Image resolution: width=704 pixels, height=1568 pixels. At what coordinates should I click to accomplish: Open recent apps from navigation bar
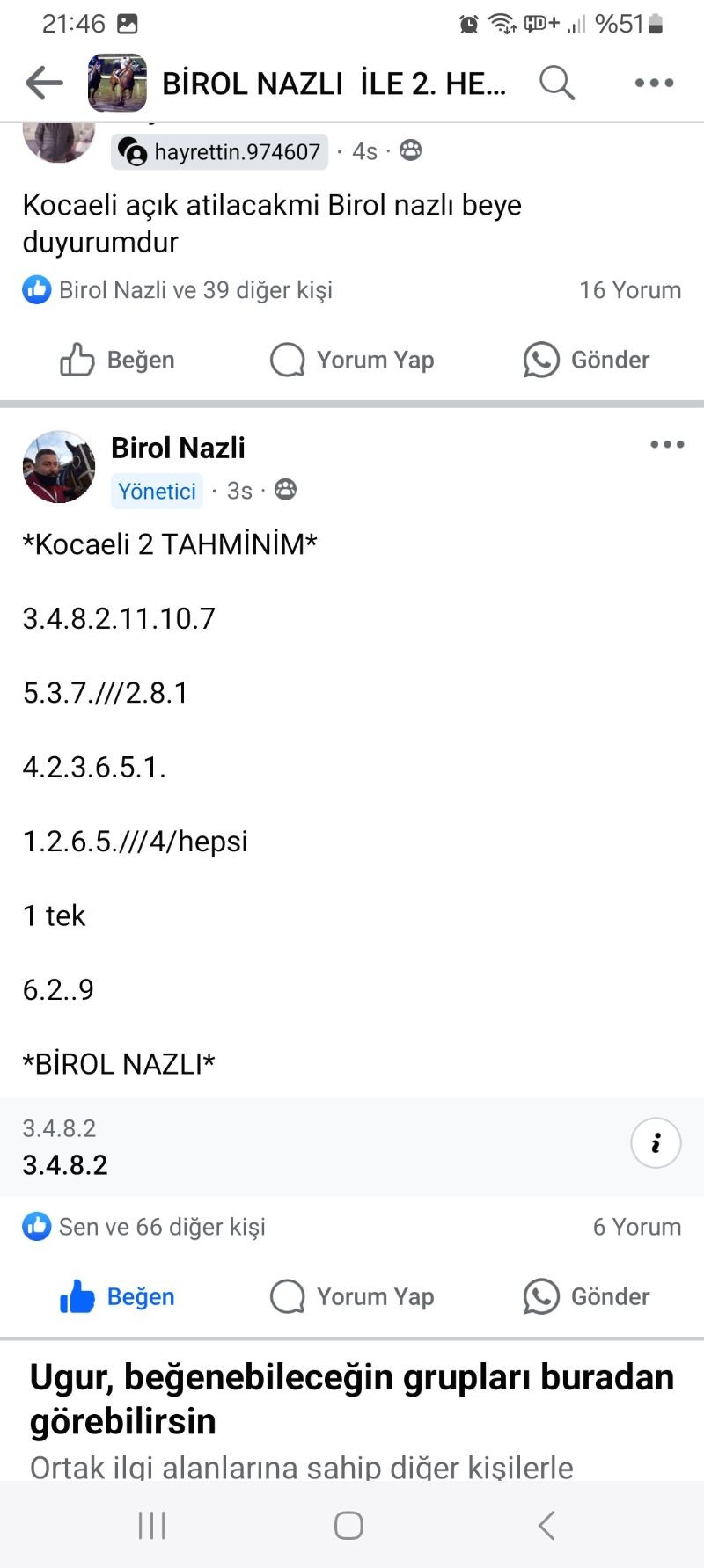(152, 1525)
